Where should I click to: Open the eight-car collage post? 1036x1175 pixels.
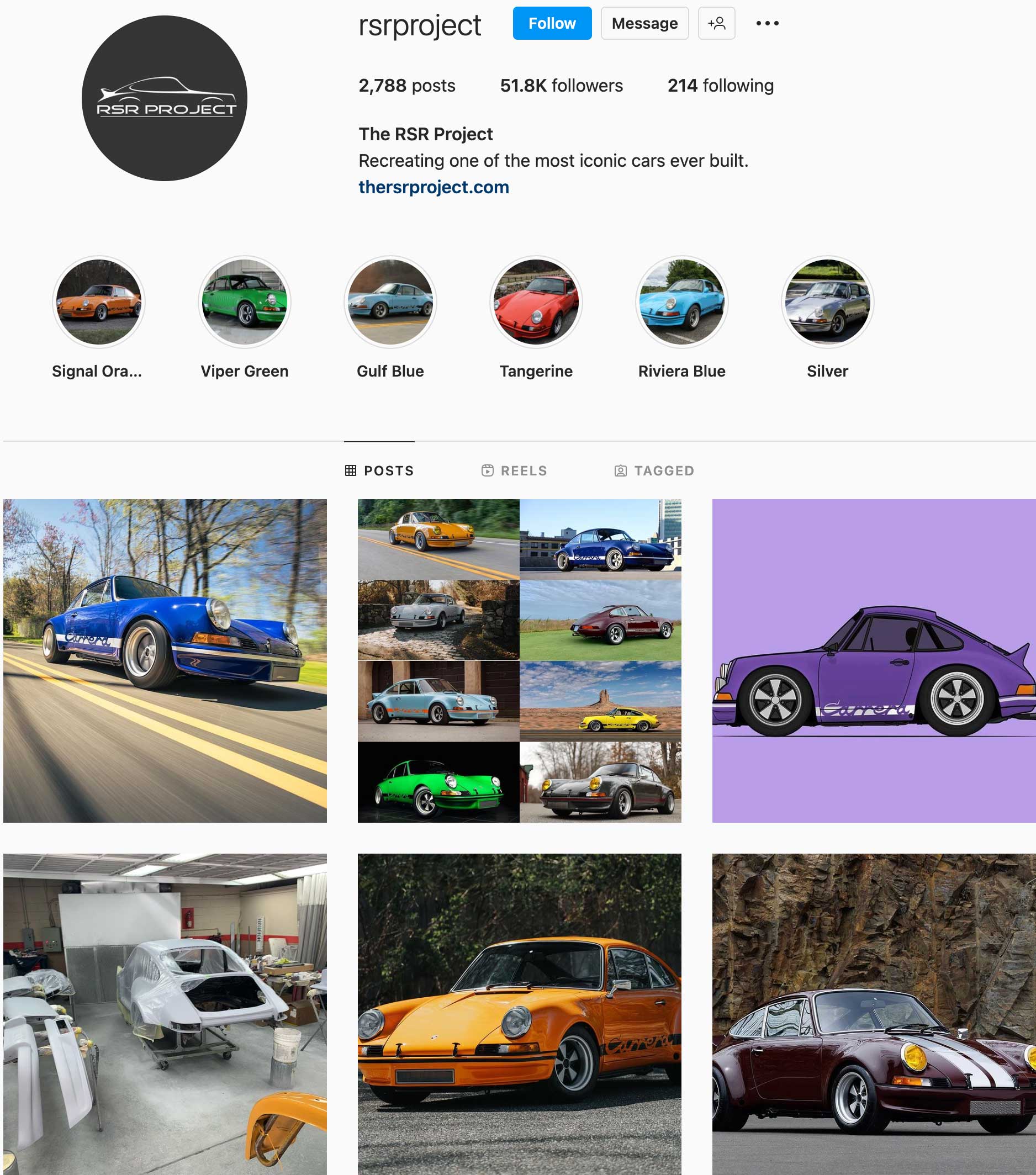(519, 660)
